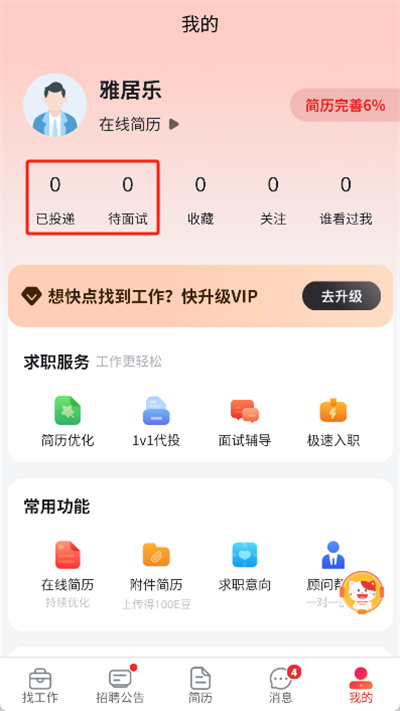
Task: Open 极速入职 service
Action: (333, 421)
